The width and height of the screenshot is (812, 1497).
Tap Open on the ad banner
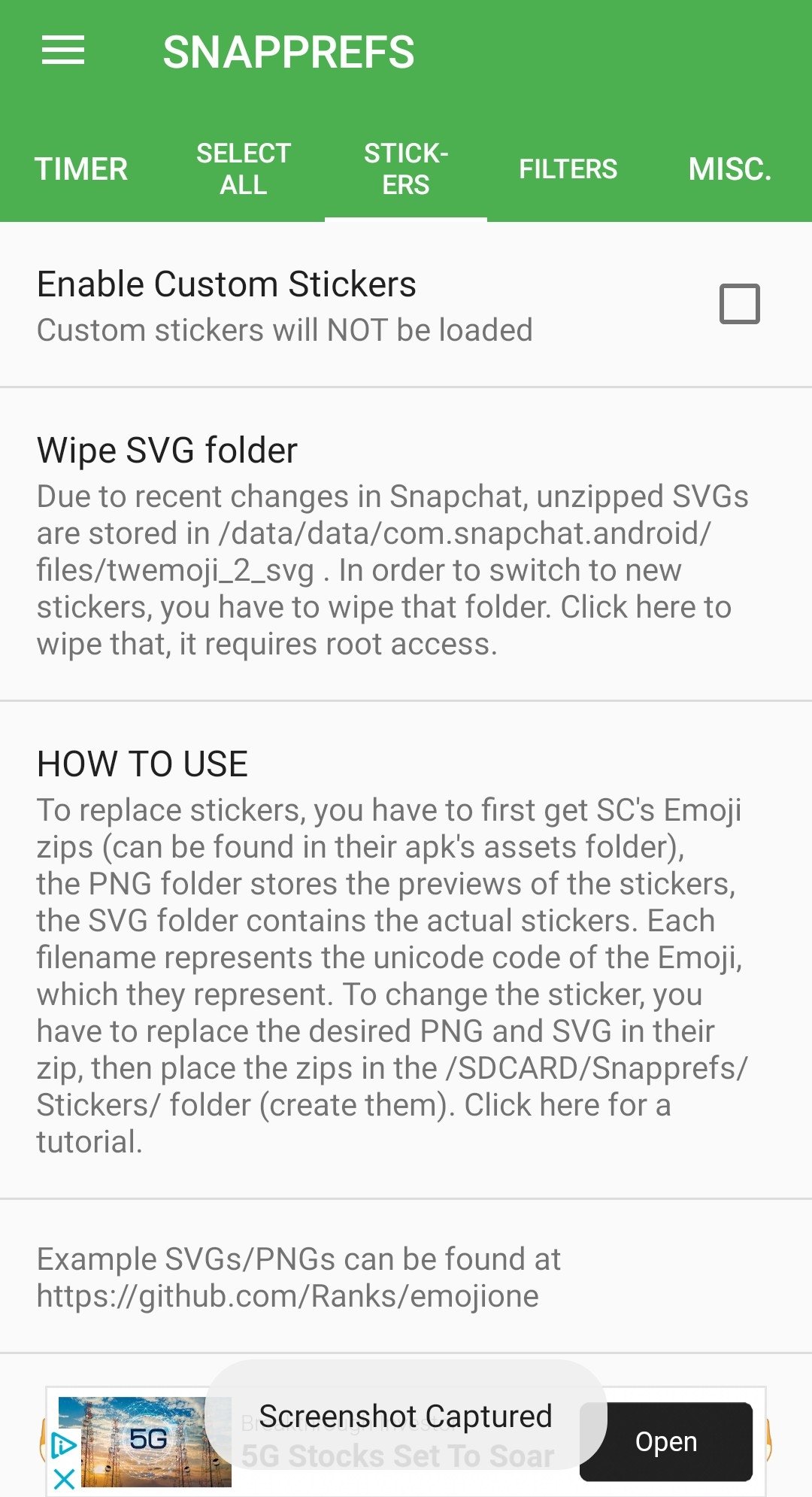(666, 1441)
